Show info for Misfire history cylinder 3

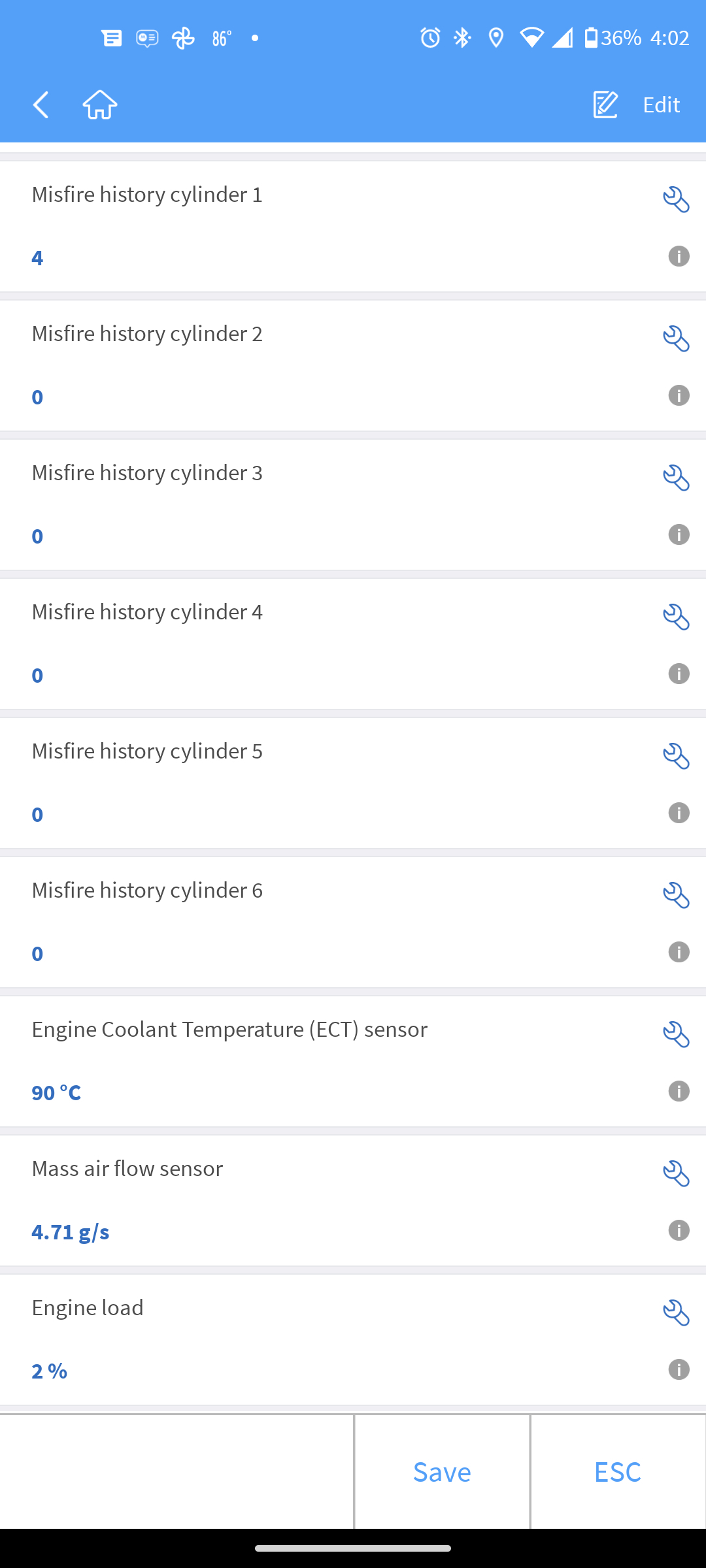point(679,534)
